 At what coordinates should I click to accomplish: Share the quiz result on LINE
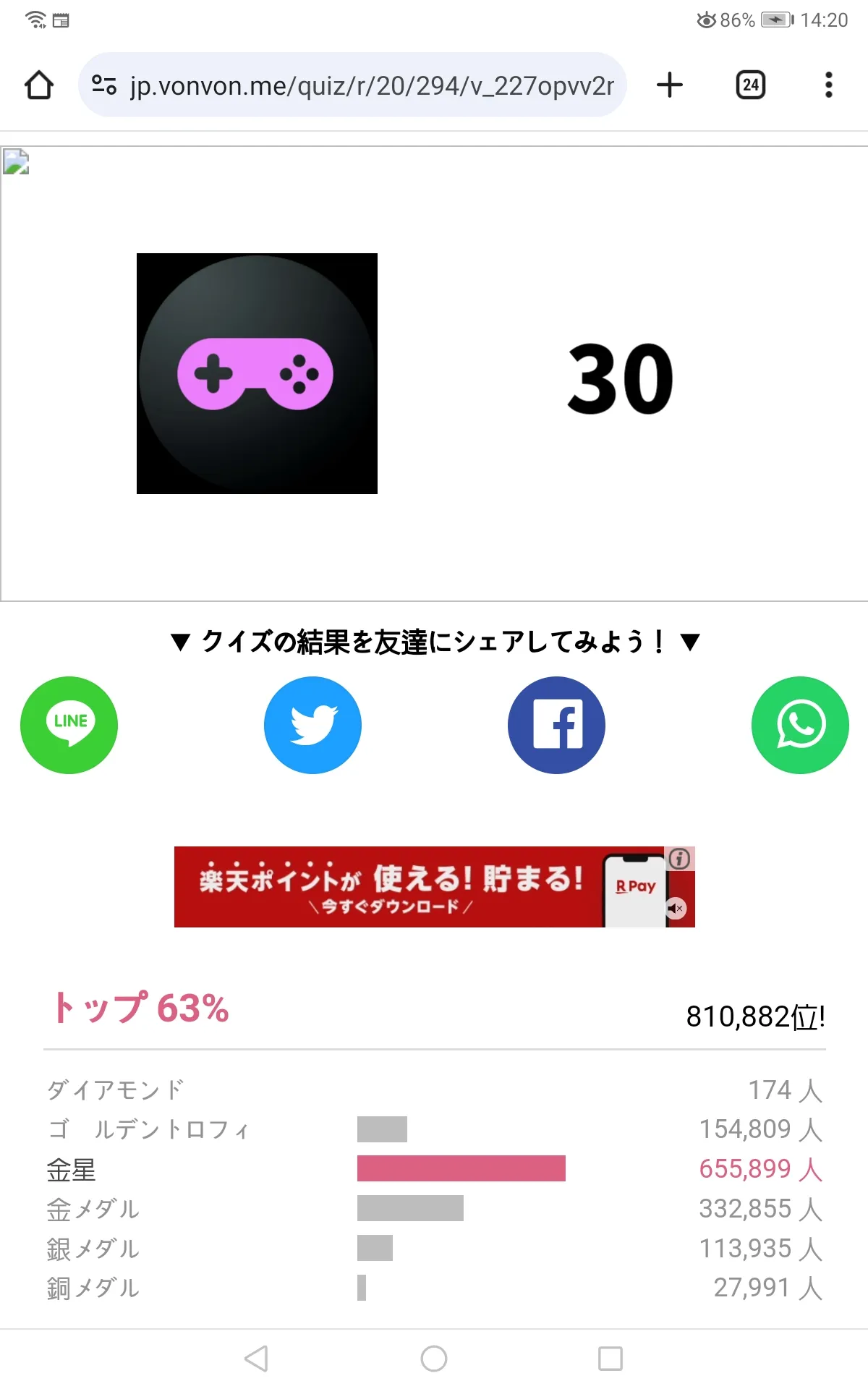pos(69,725)
